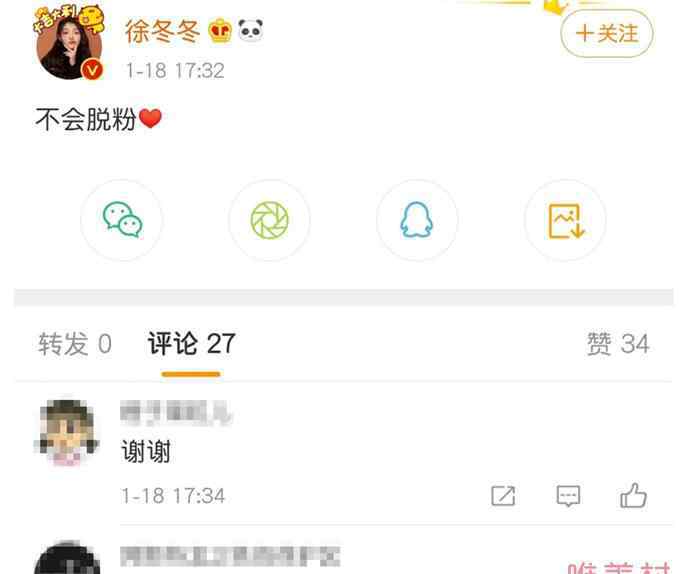Like the 谢谢 comment
Viewport: 690px width, 574px height.
click(633, 495)
